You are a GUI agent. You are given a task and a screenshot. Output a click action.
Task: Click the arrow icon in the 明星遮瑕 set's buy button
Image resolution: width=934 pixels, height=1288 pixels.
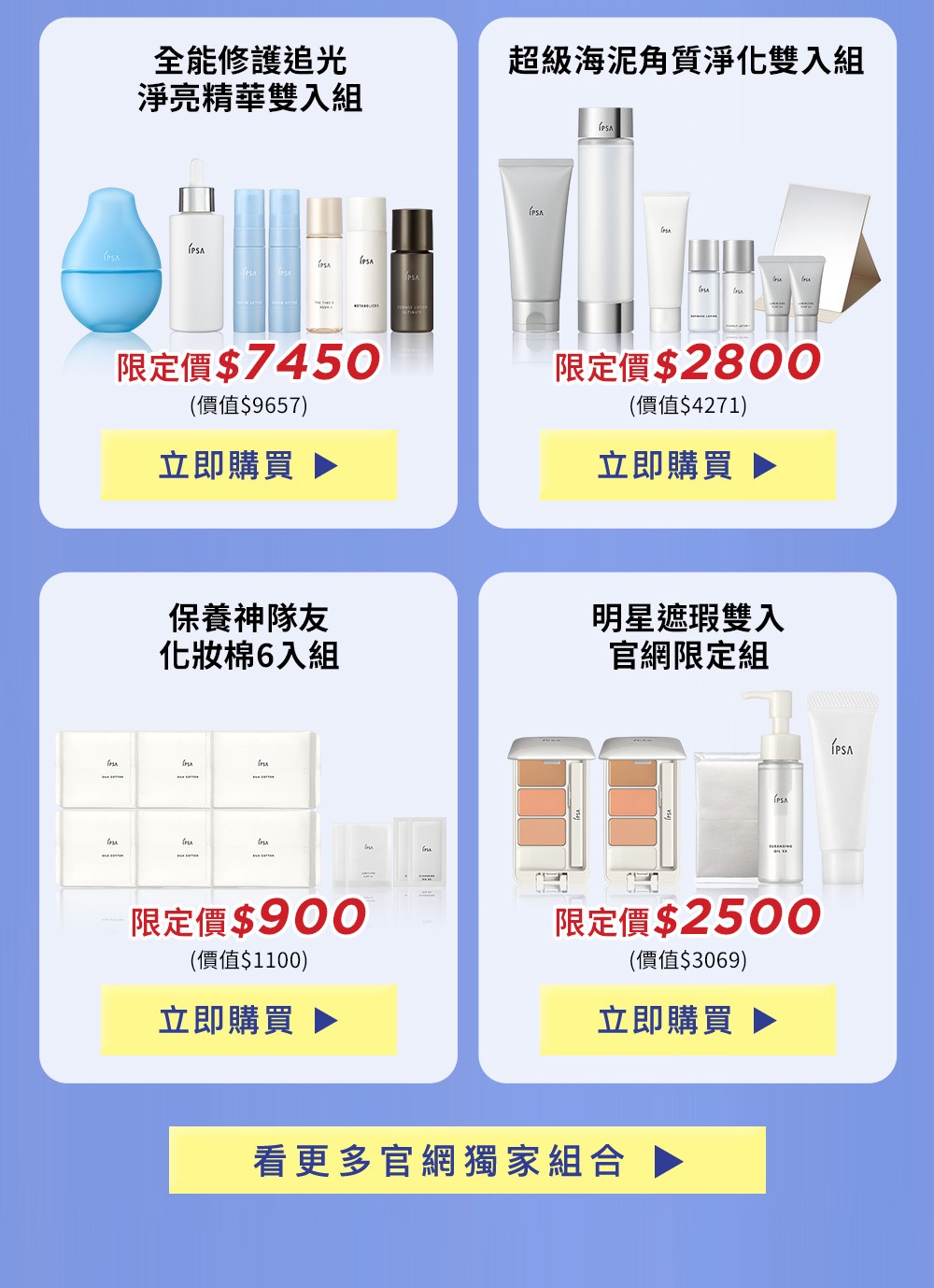pos(763,1017)
